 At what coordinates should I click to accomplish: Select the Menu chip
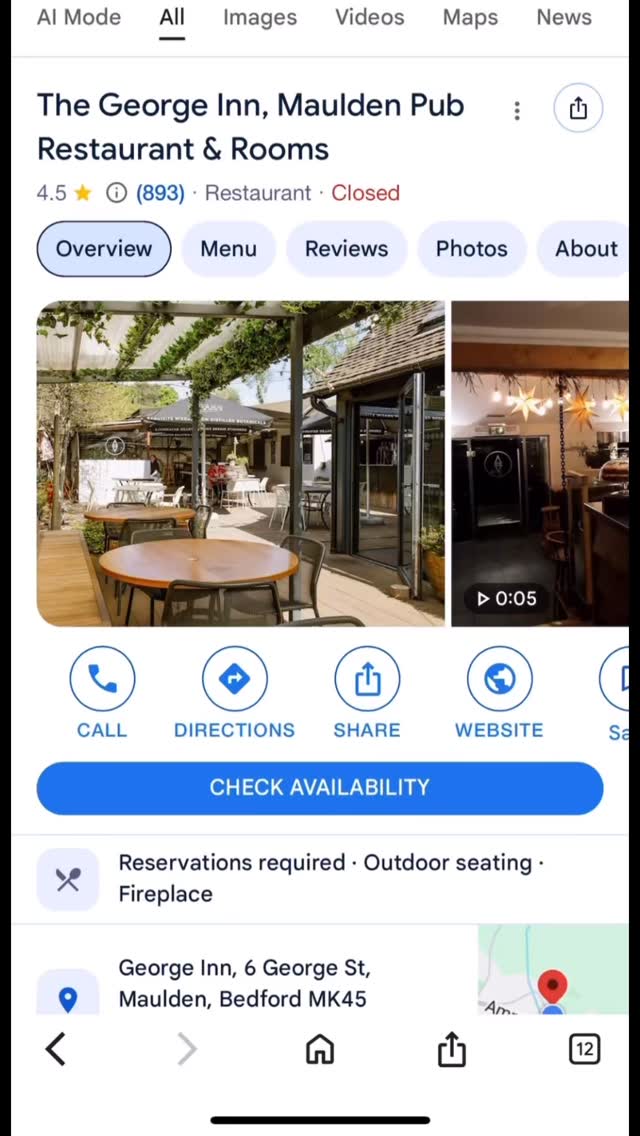click(228, 249)
